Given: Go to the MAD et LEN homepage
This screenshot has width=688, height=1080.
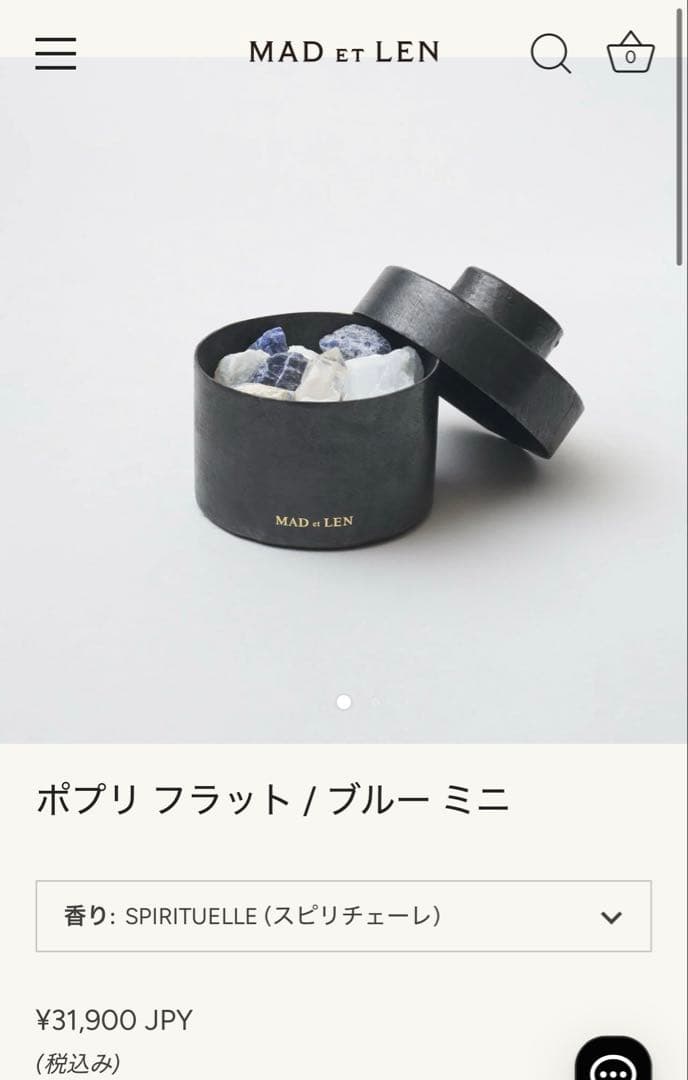Looking at the screenshot, I should point(344,52).
